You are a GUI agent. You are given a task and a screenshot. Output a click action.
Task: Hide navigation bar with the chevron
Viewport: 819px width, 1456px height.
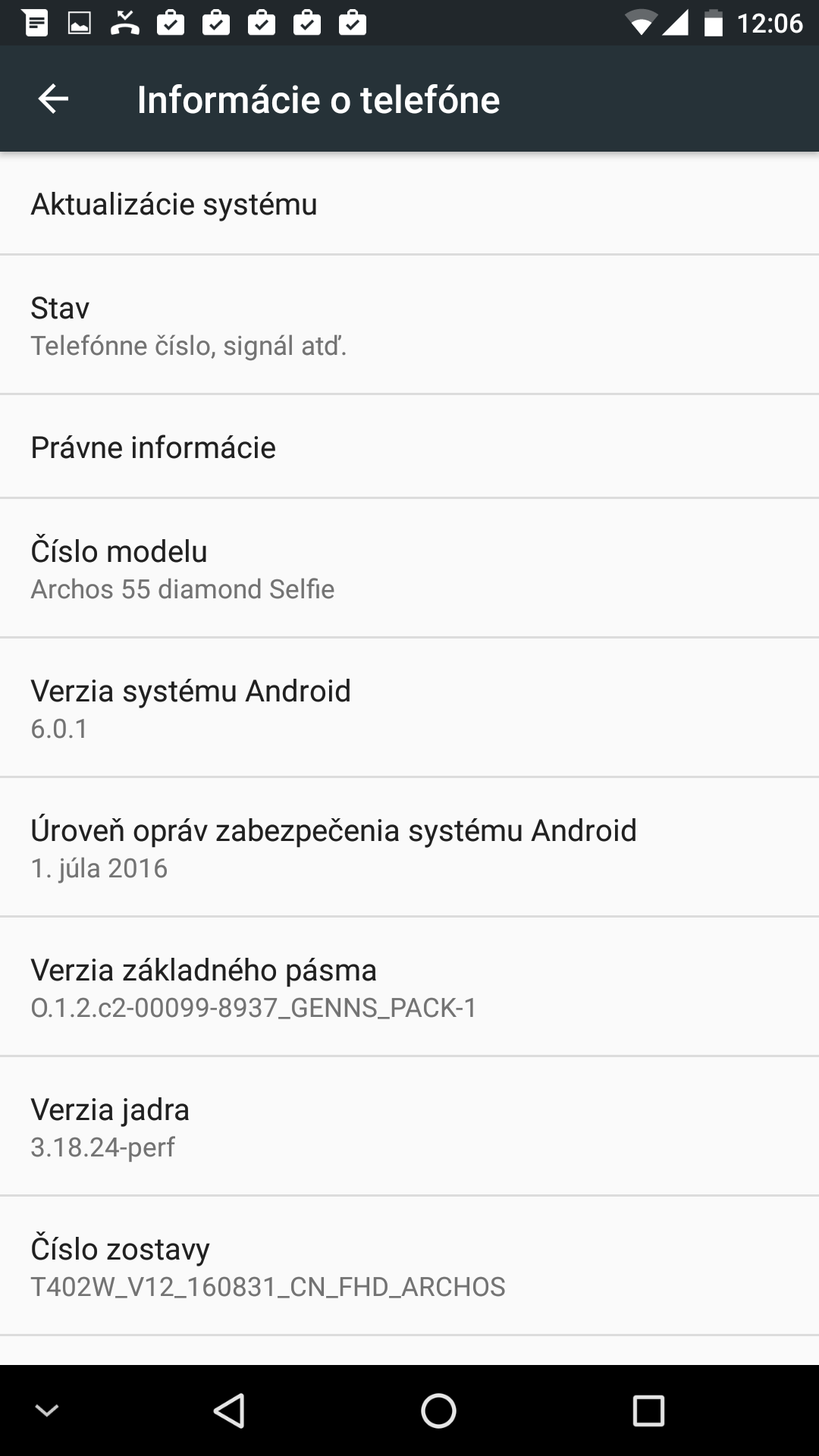click(x=47, y=1410)
